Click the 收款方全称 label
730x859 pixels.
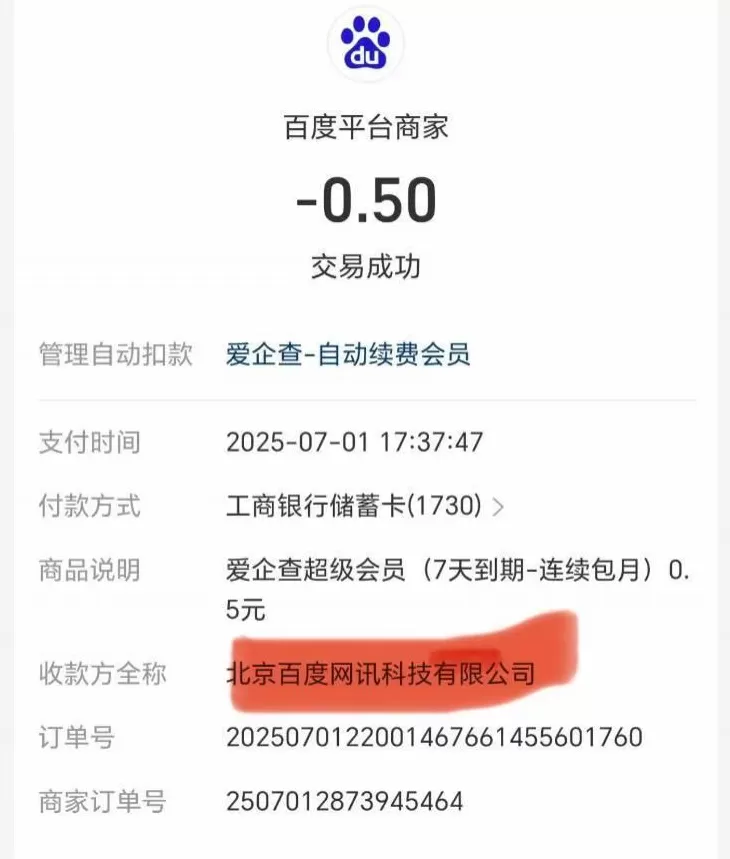pos(103,674)
